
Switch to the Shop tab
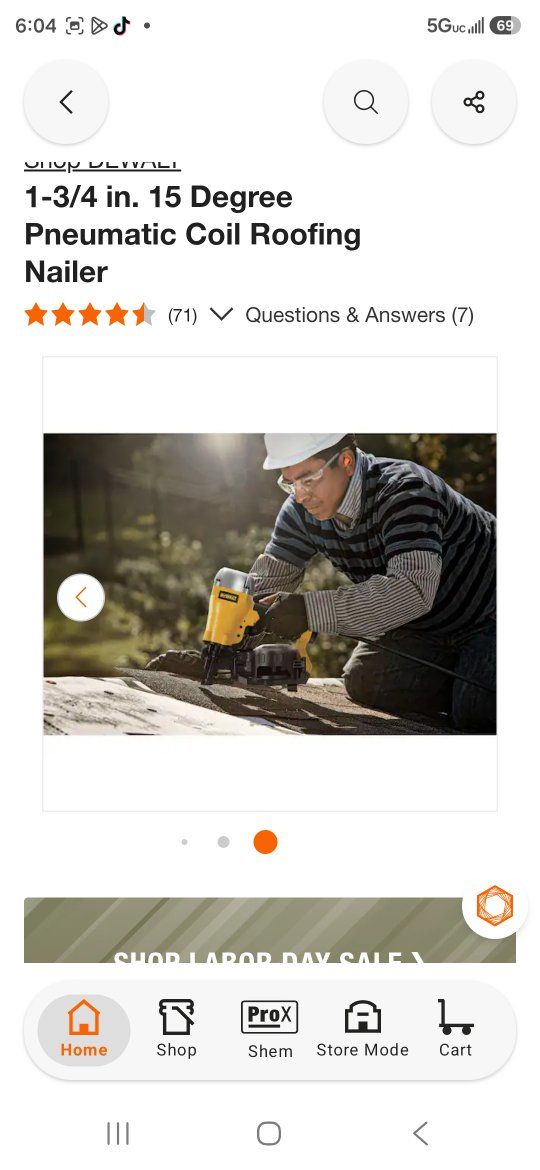coord(177,1030)
